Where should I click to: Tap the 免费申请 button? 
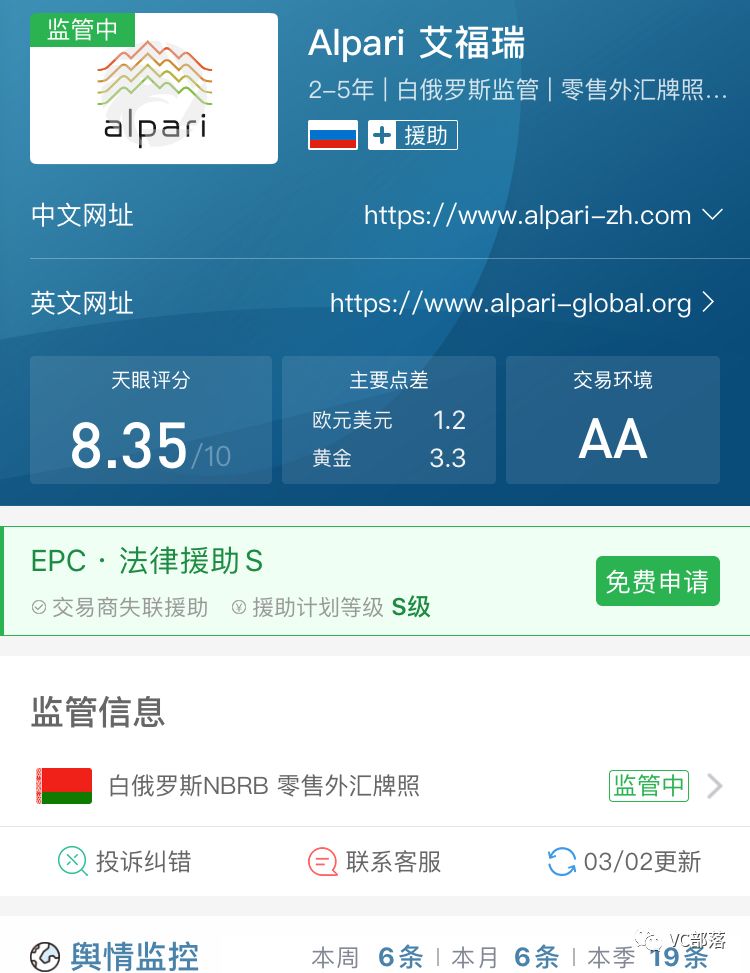click(x=657, y=581)
